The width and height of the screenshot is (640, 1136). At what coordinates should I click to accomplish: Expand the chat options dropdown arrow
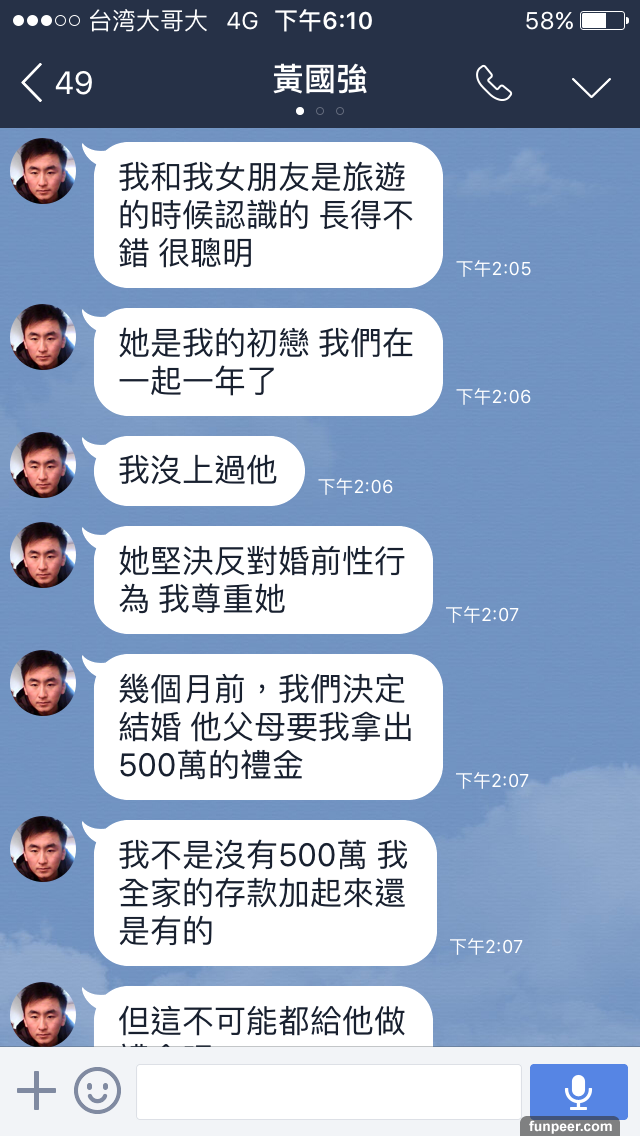coord(591,86)
